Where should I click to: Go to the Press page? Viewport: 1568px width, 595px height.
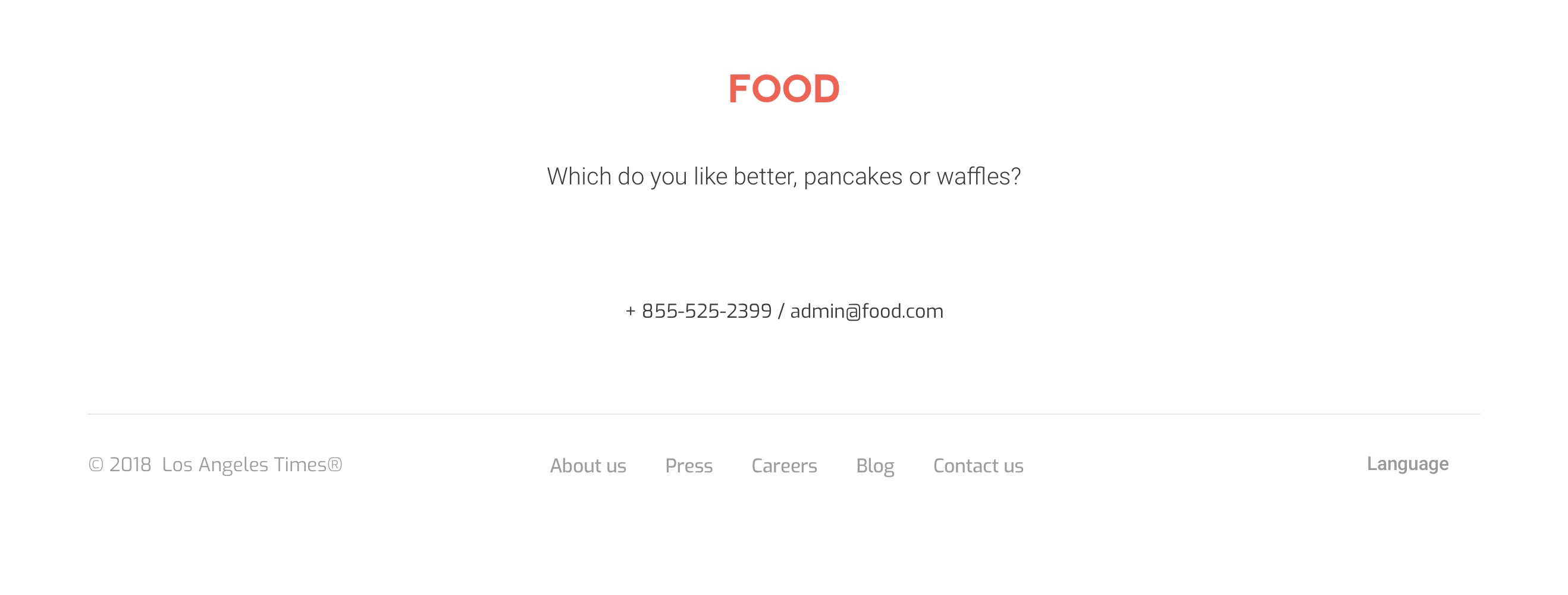688,465
